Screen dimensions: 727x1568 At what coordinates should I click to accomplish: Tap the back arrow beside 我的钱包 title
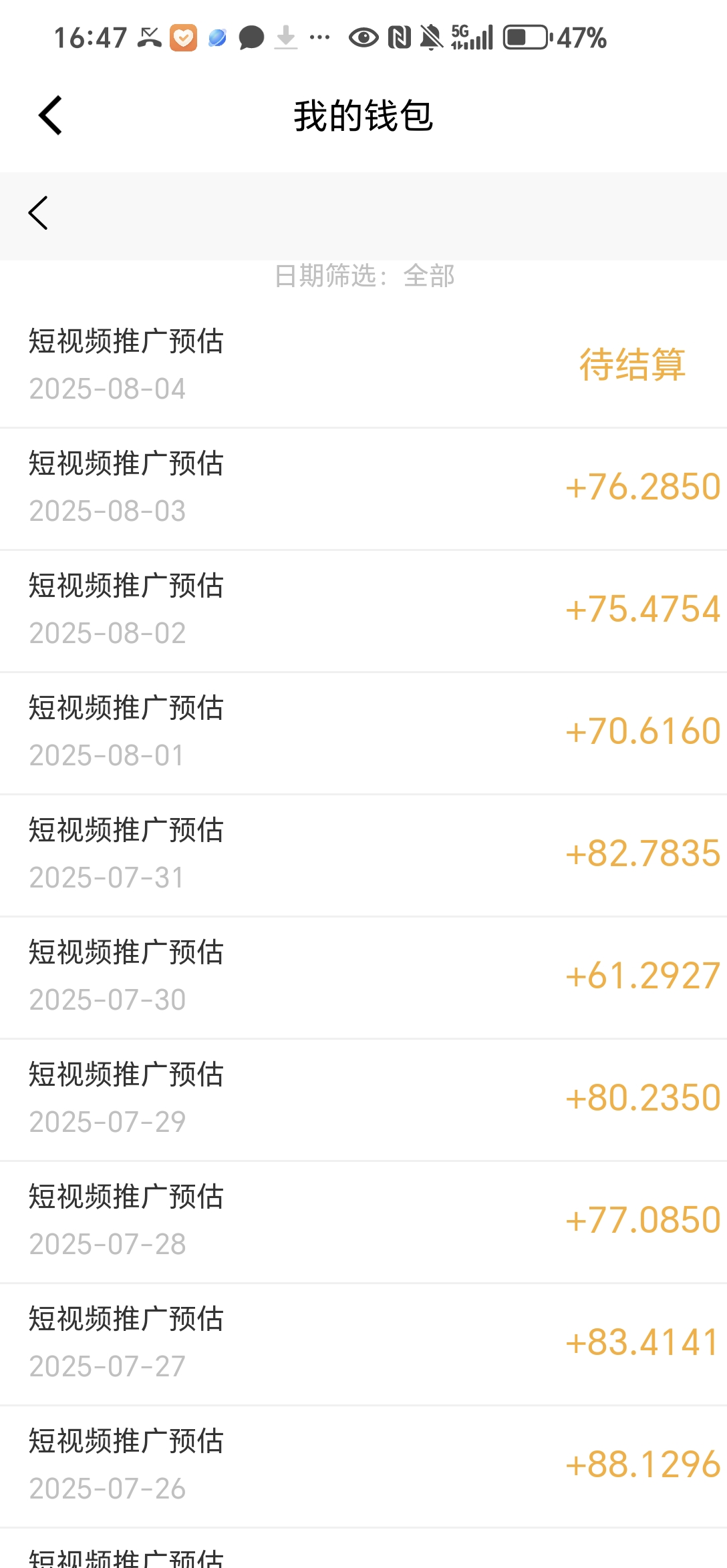point(50,115)
